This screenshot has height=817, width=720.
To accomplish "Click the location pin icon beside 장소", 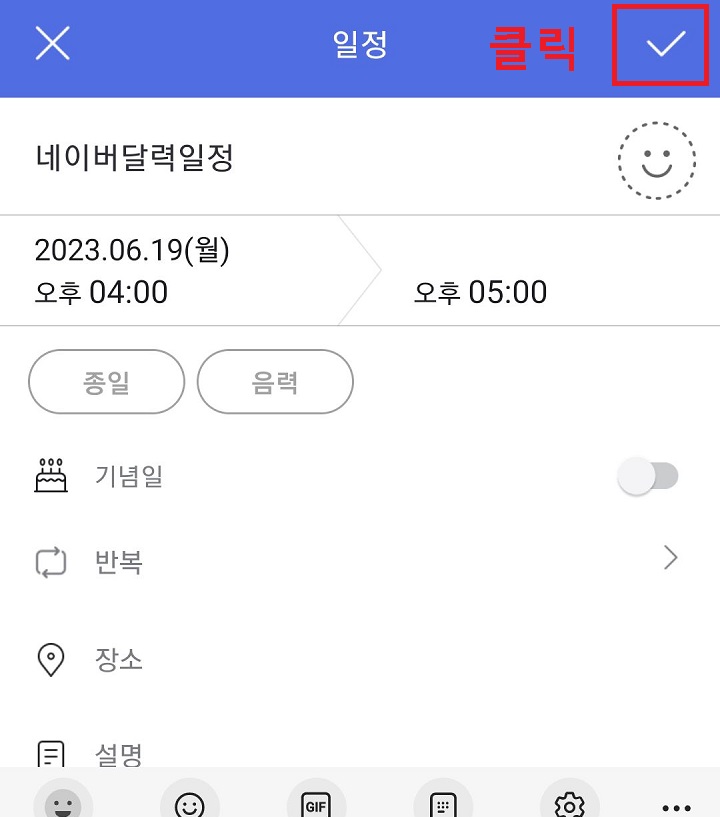I will pos(51,660).
